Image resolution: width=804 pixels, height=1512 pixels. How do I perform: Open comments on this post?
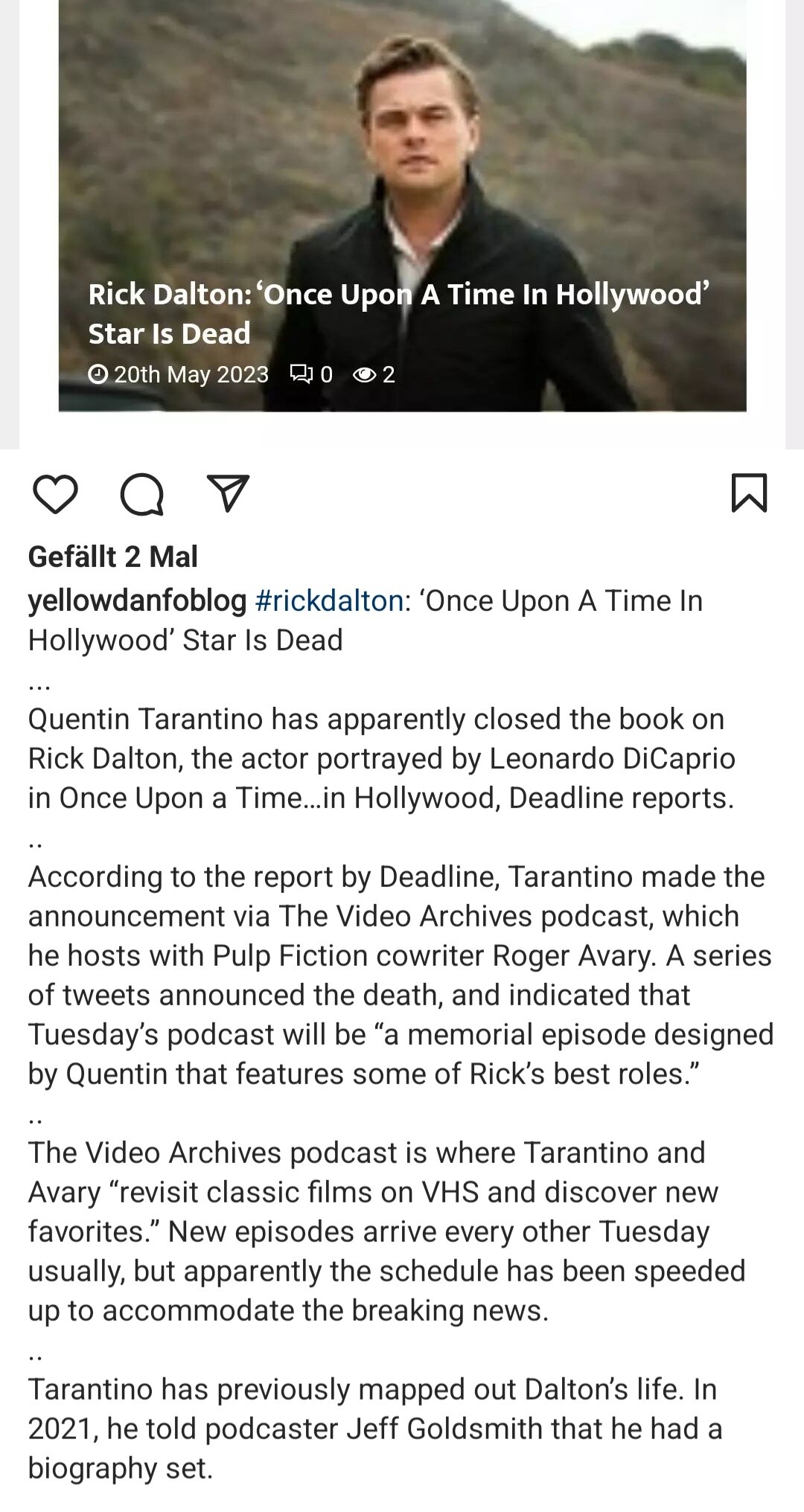tap(141, 494)
